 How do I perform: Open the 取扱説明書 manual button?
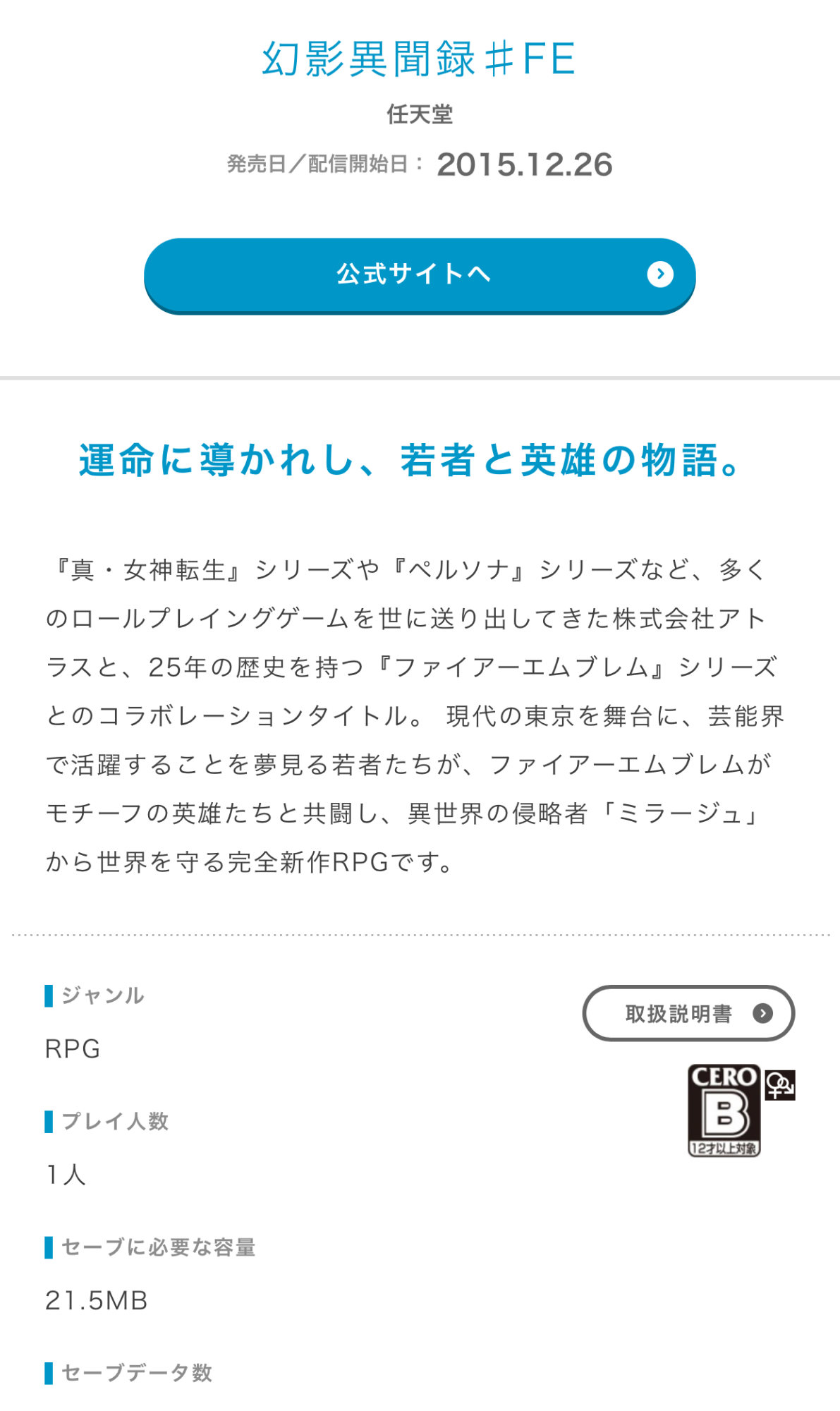(688, 1014)
